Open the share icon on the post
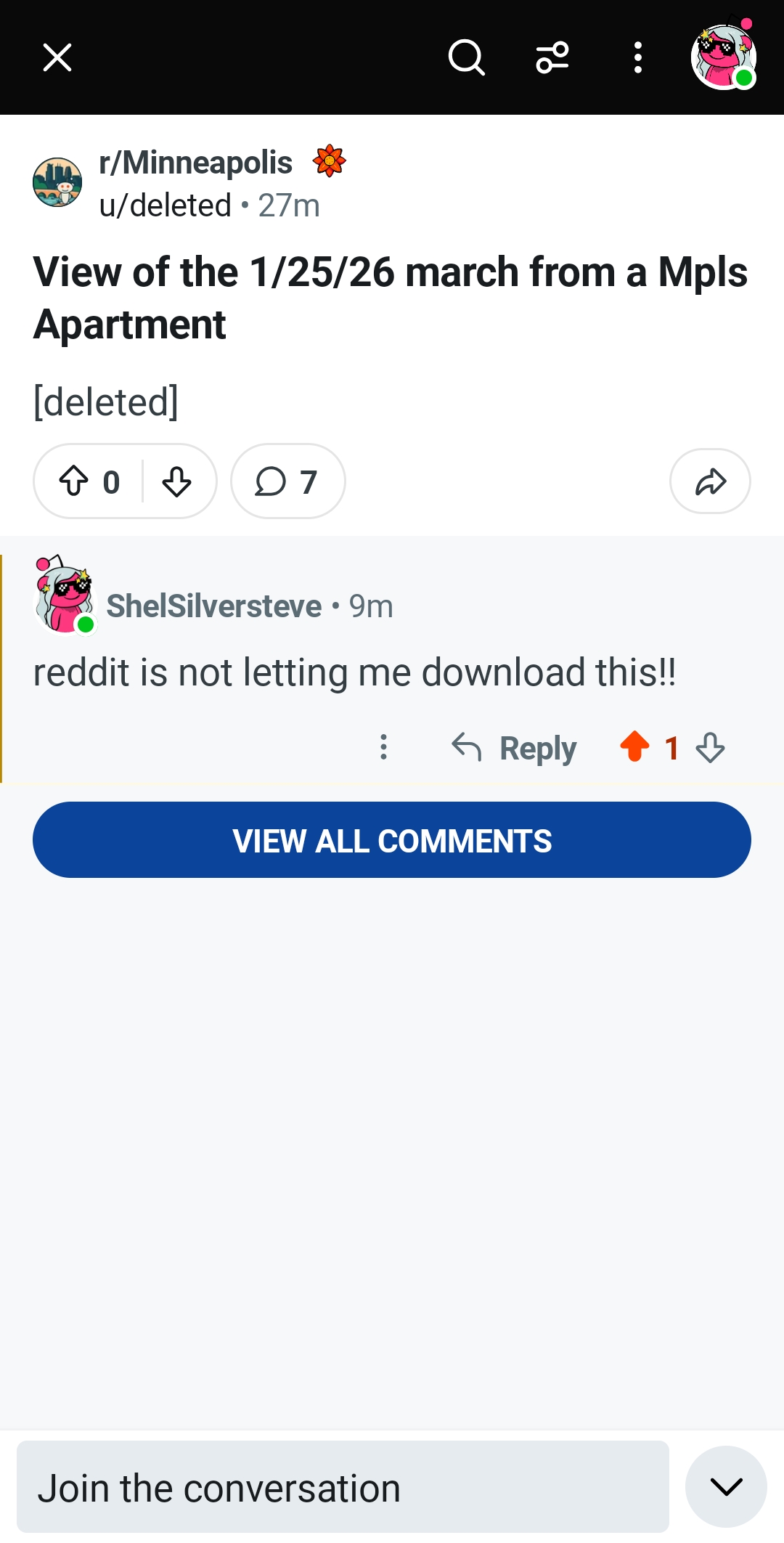The height and width of the screenshot is (1543, 784). coord(710,481)
